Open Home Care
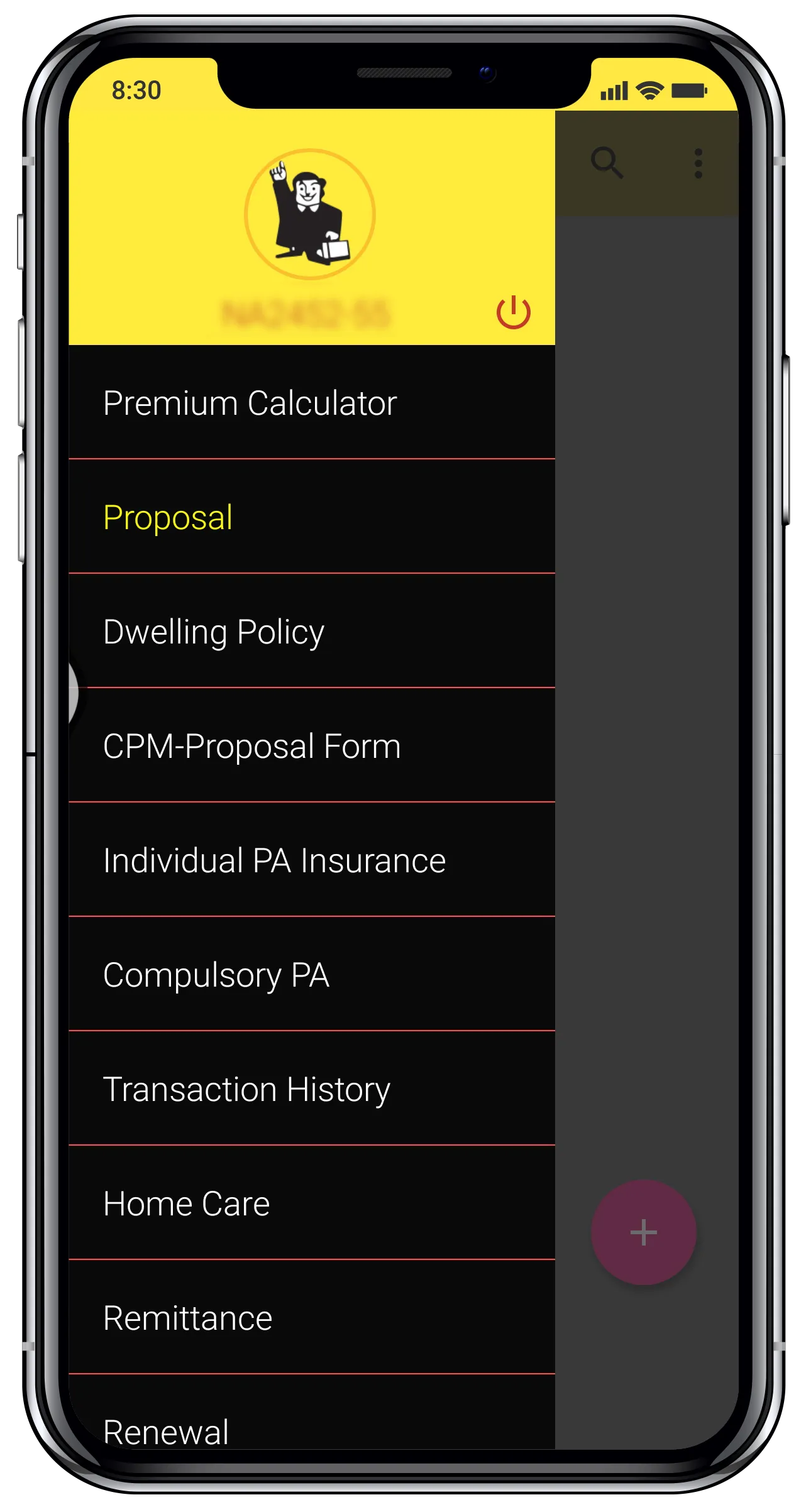Image resolution: width=806 pixels, height=1512 pixels. [x=186, y=1203]
